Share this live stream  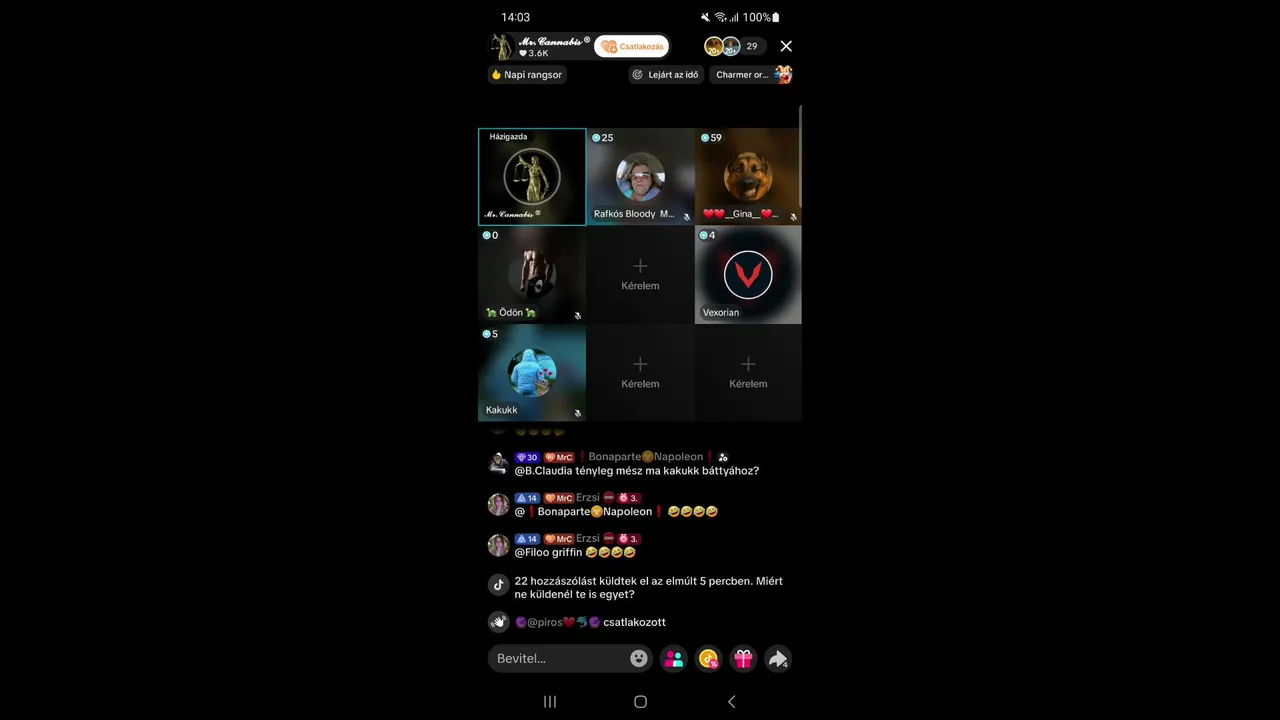[777, 658]
